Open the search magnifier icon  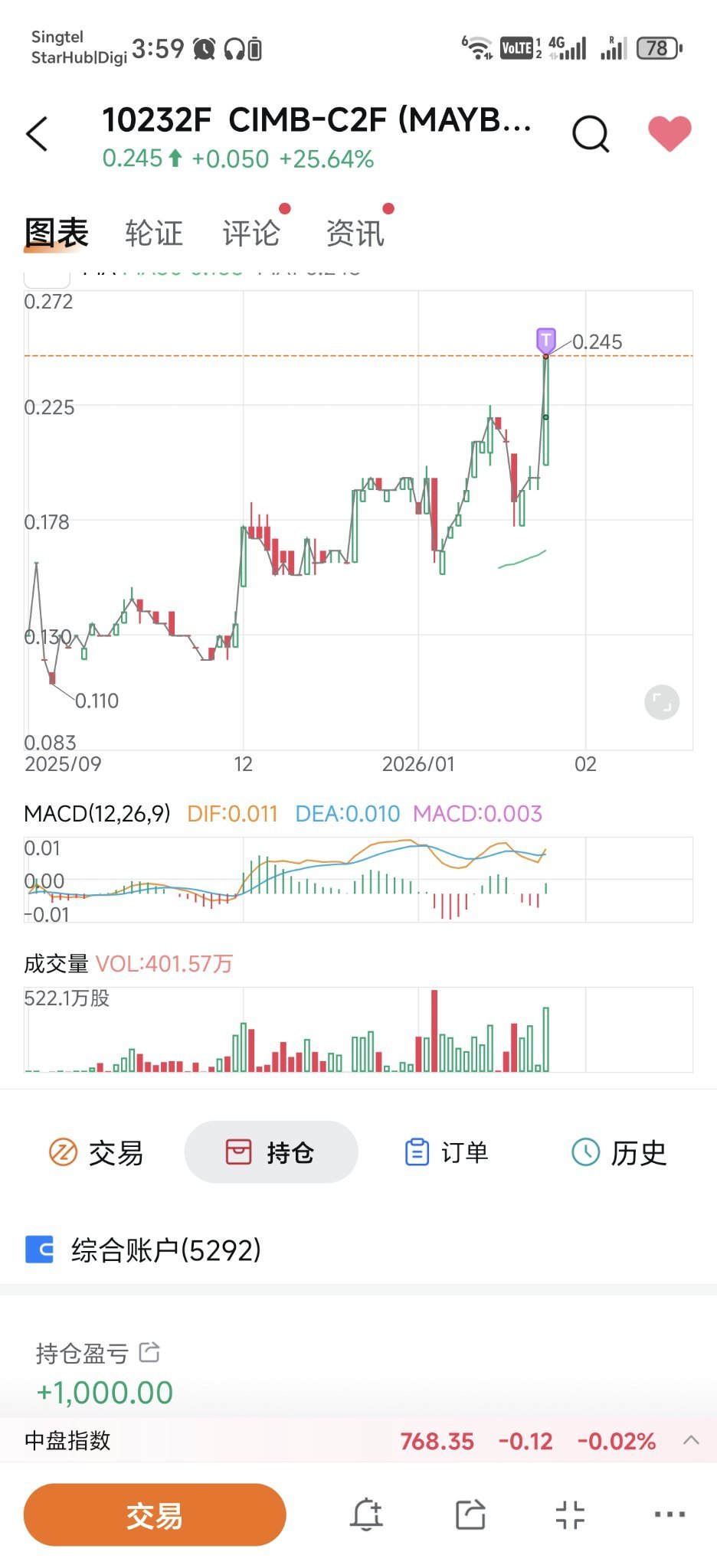coord(591,135)
